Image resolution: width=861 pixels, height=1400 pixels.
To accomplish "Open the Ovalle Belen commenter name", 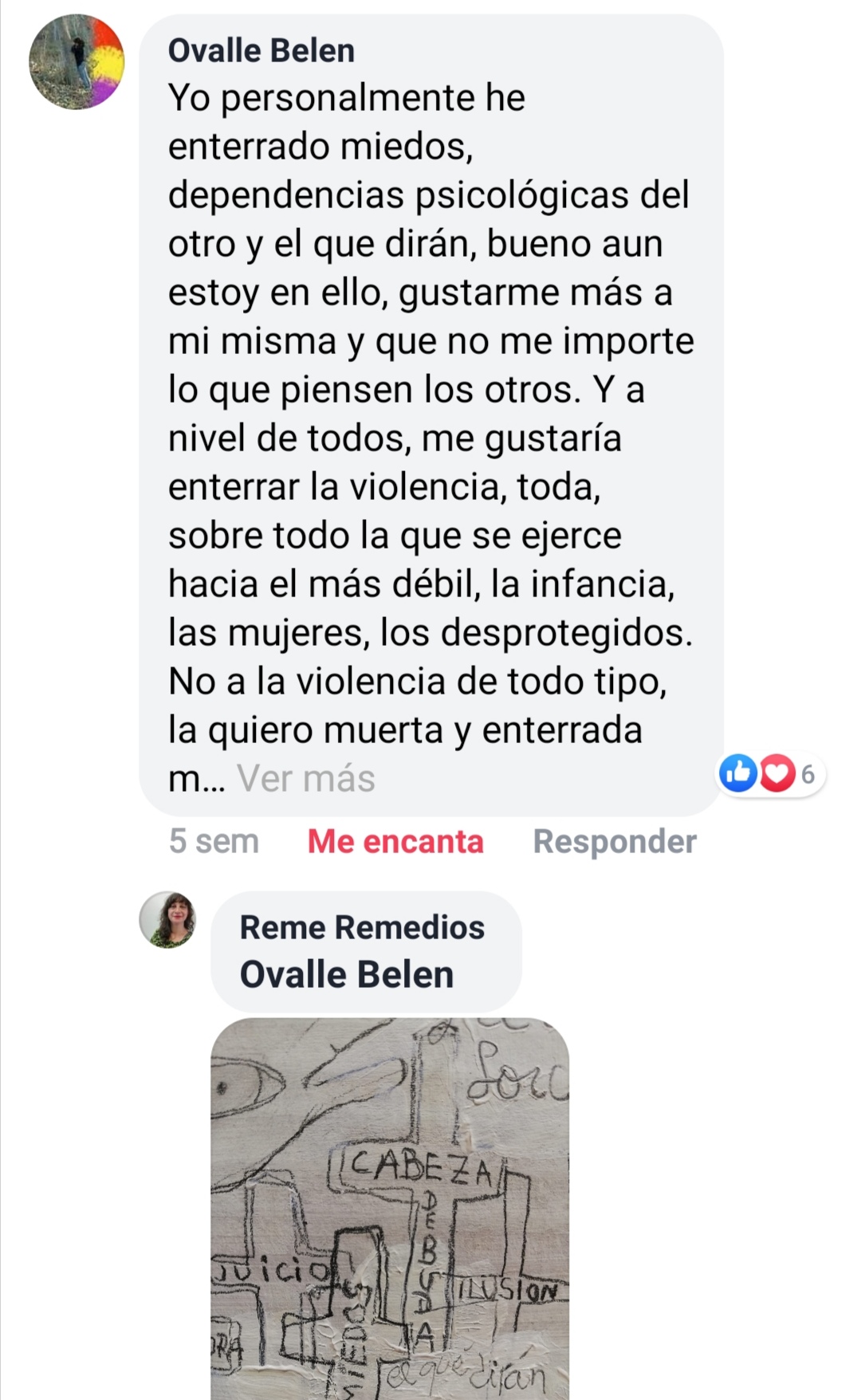I will 261,51.
